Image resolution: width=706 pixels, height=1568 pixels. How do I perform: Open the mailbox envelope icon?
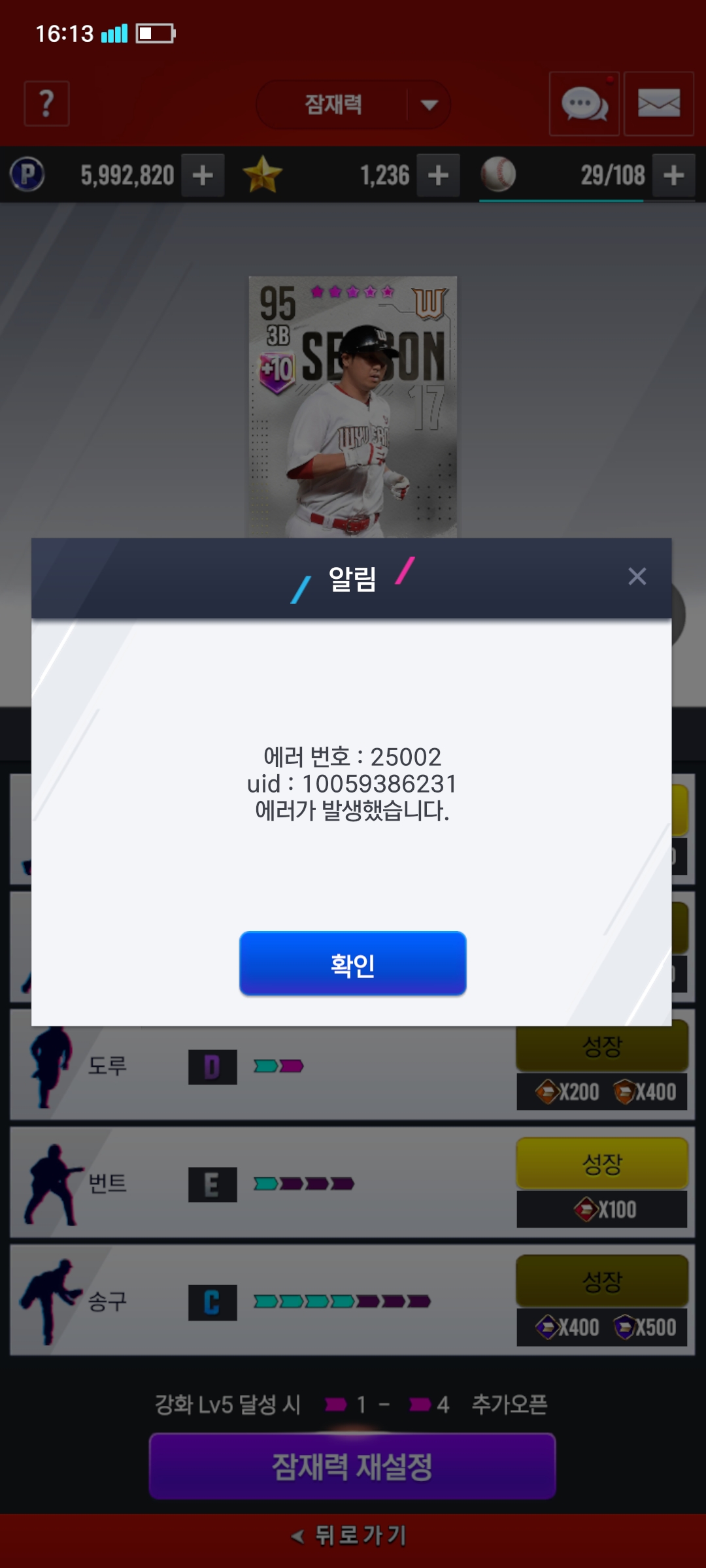658,104
